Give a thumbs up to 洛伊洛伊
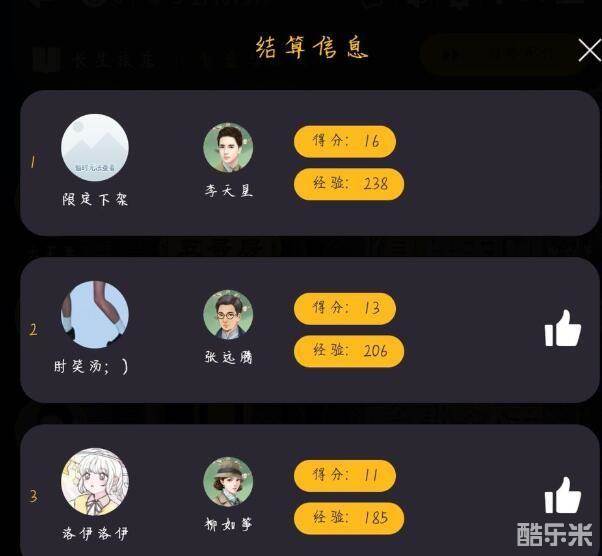The image size is (602, 556). (x=563, y=495)
